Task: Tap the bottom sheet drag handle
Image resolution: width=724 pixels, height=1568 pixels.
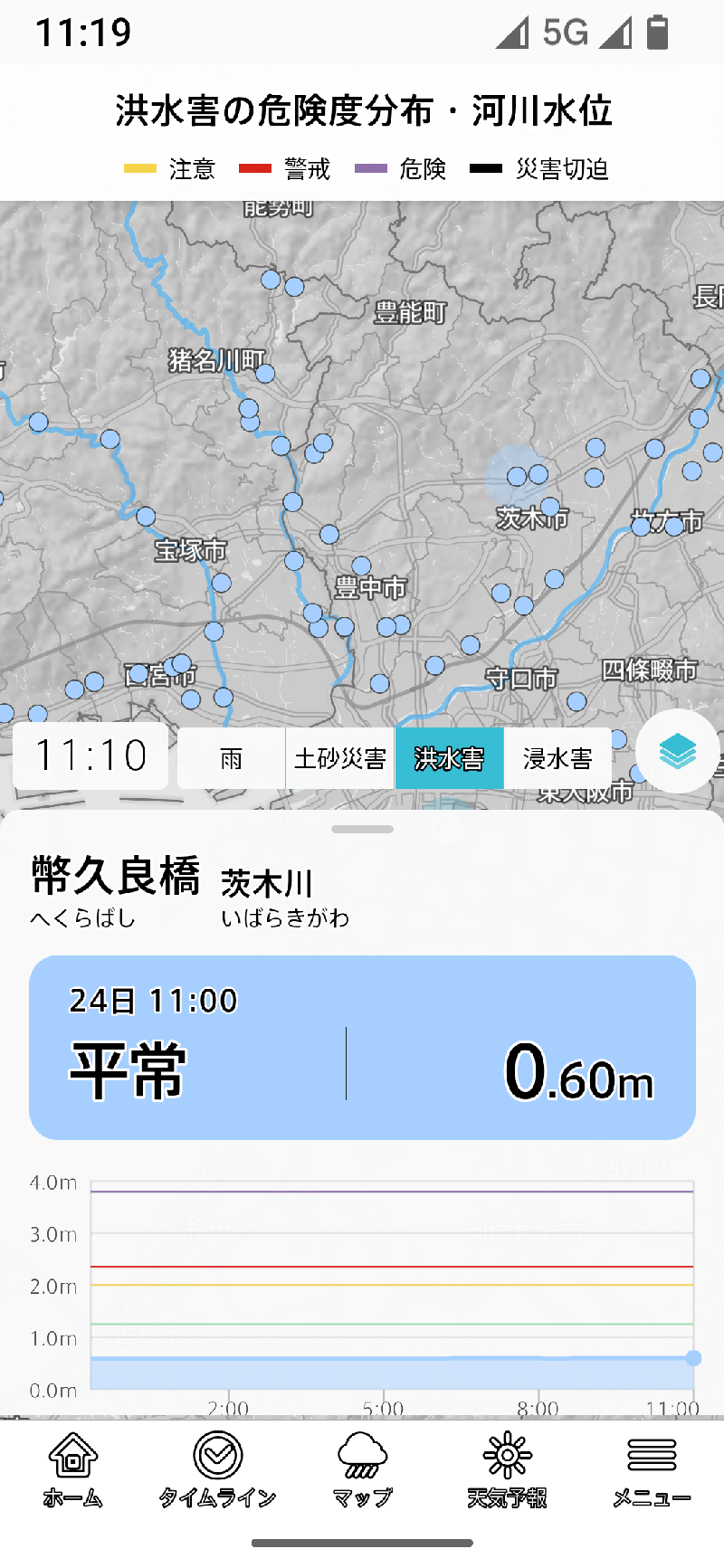Action: point(362,829)
